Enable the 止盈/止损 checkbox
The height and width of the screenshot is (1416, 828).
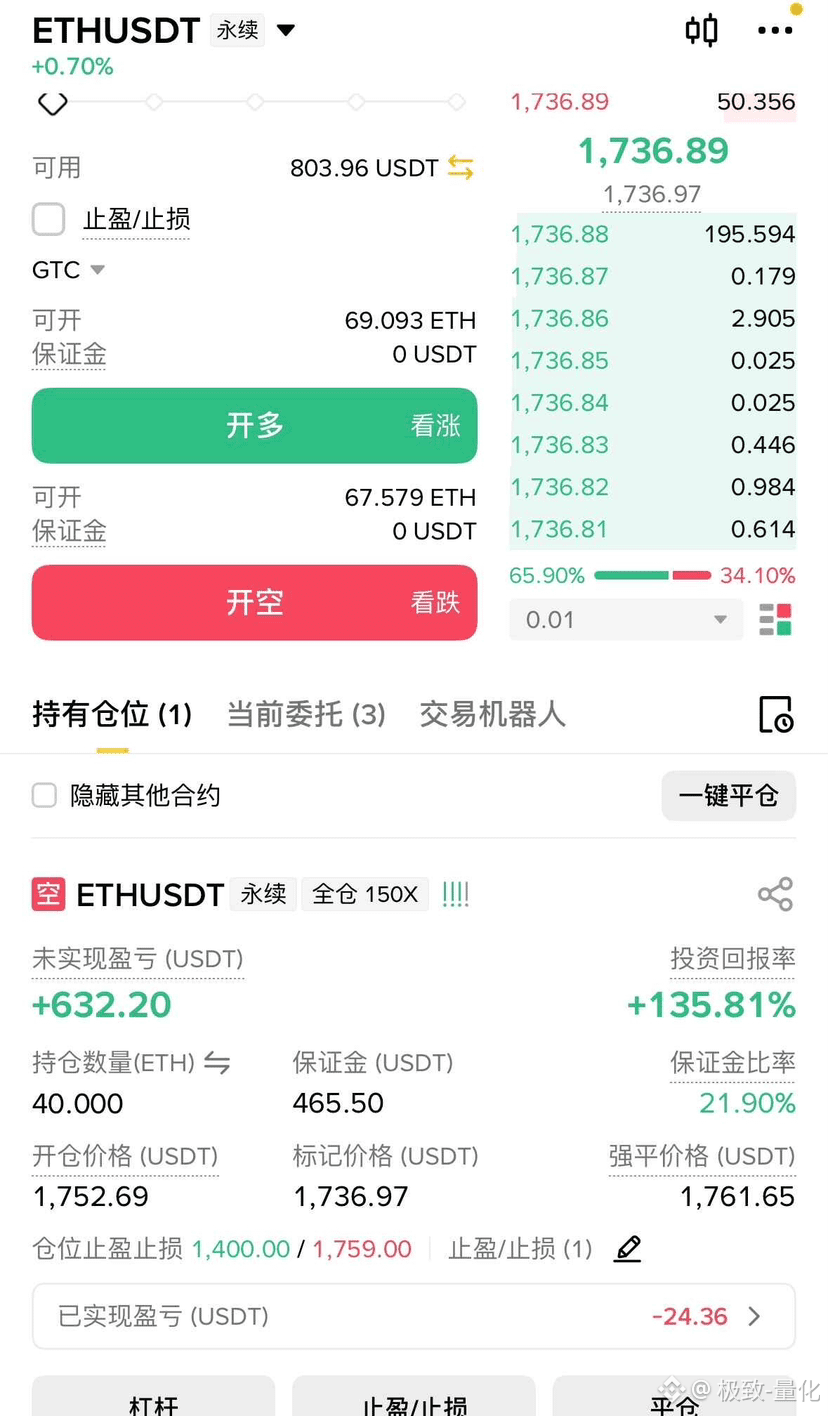pos(49,219)
